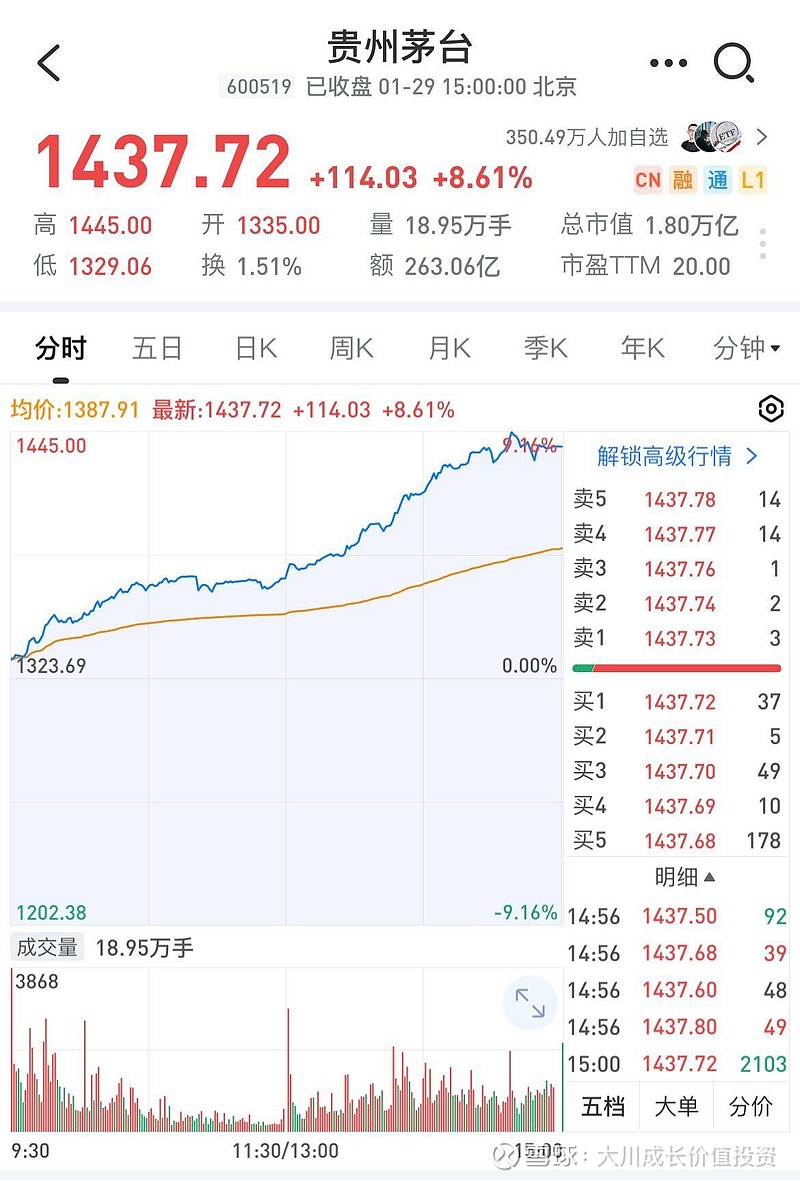
Task: Open the chart settings gear icon
Action: 769,409
